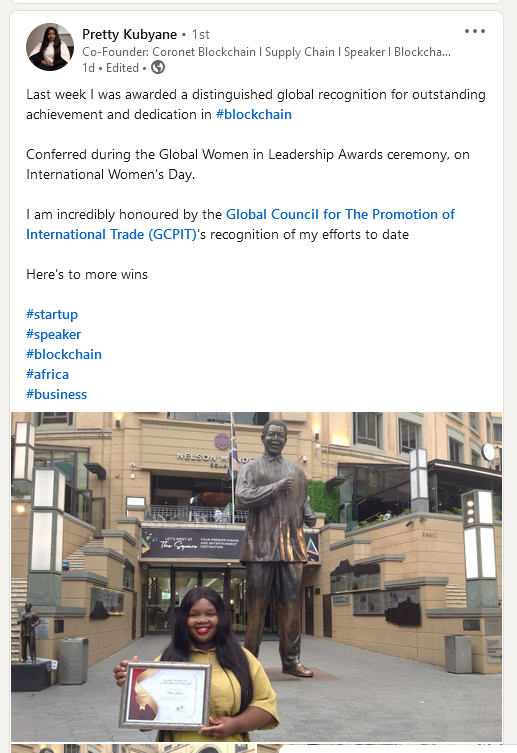Open the post's three-dot overflow menu
This screenshot has height=753, width=517.
coord(474,31)
